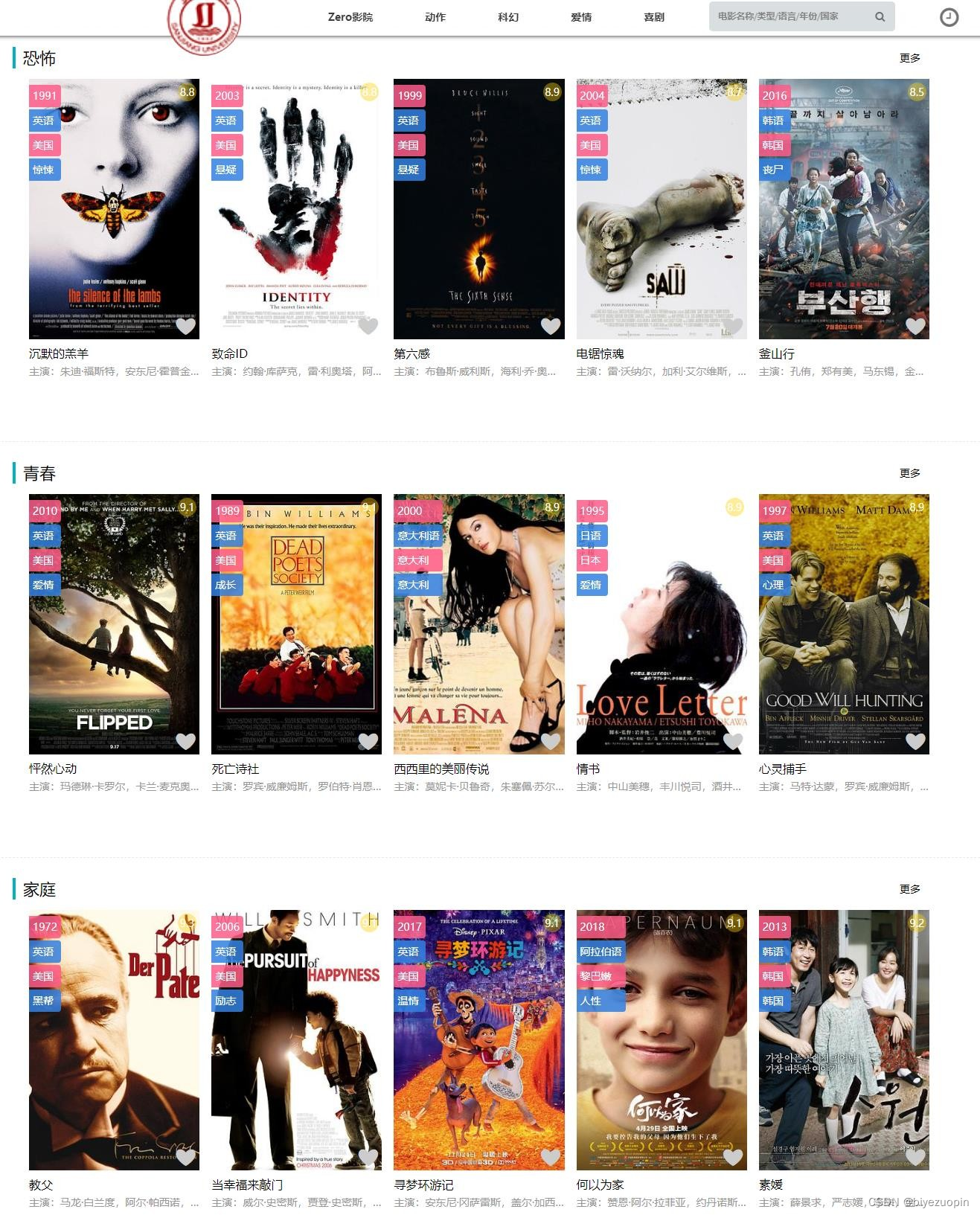Favorite the movie 怦然心动
Viewport: 980px width, 1215px height.
tap(185, 741)
